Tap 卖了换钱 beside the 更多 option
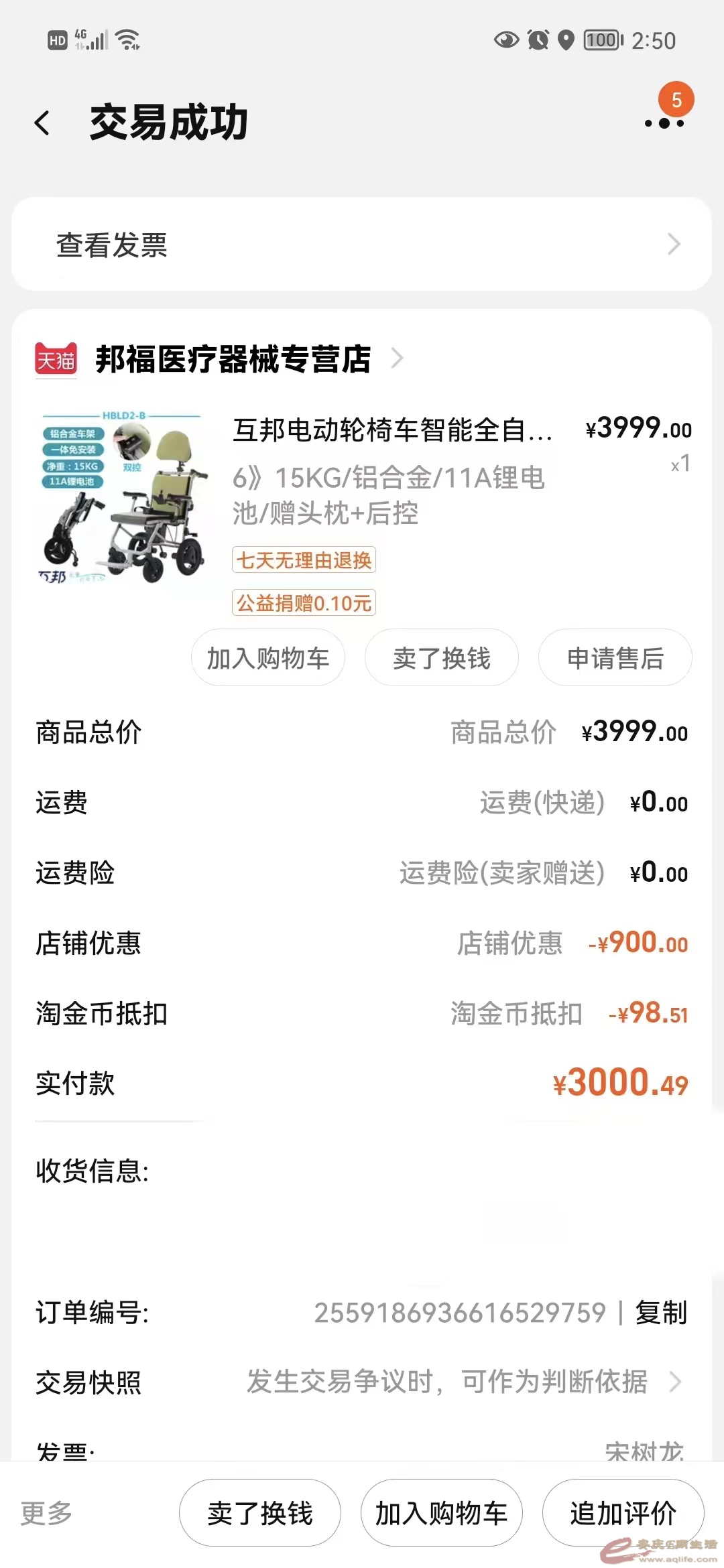Image resolution: width=724 pixels, height=1568 pixels. (x=260, y=1513)
